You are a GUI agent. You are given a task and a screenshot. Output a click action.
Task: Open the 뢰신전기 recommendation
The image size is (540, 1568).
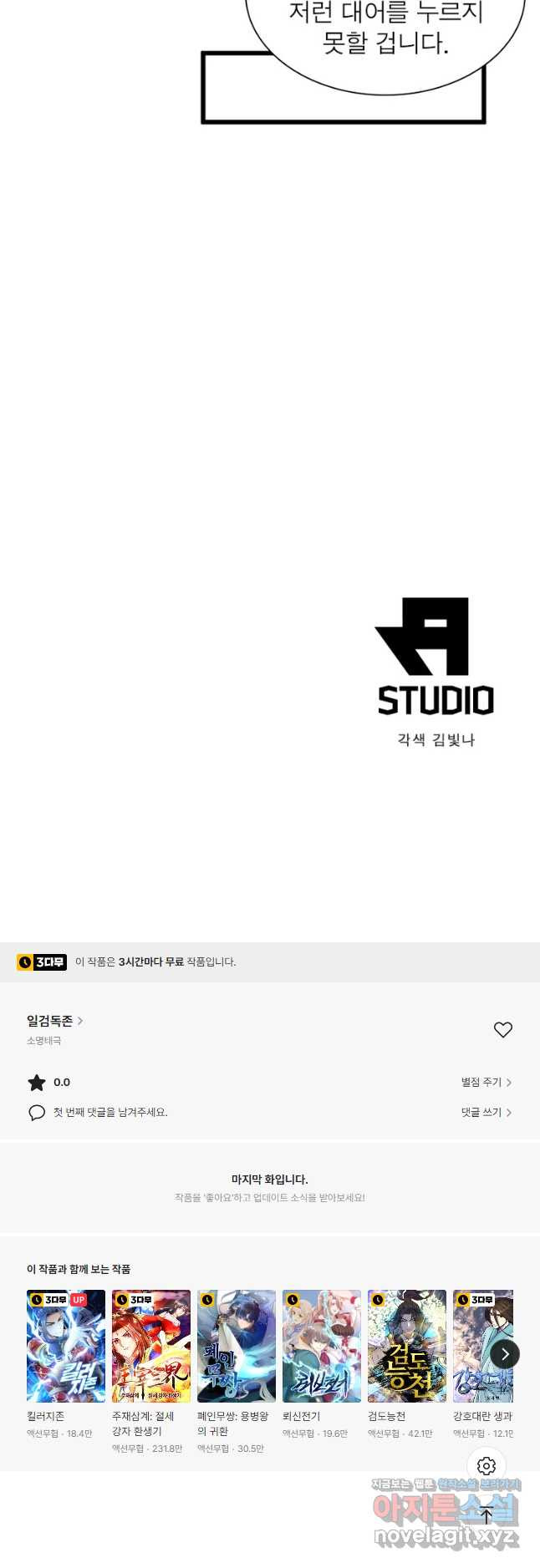coord(322,1346)
